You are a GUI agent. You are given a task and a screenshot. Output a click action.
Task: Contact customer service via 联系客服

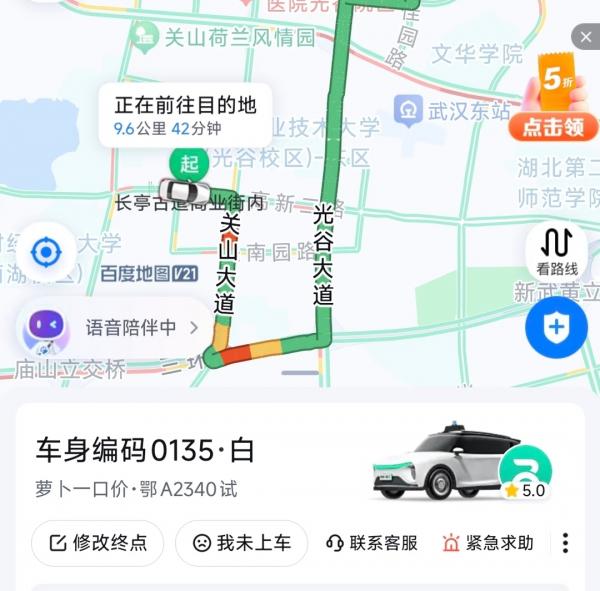[x=372, y=543]
